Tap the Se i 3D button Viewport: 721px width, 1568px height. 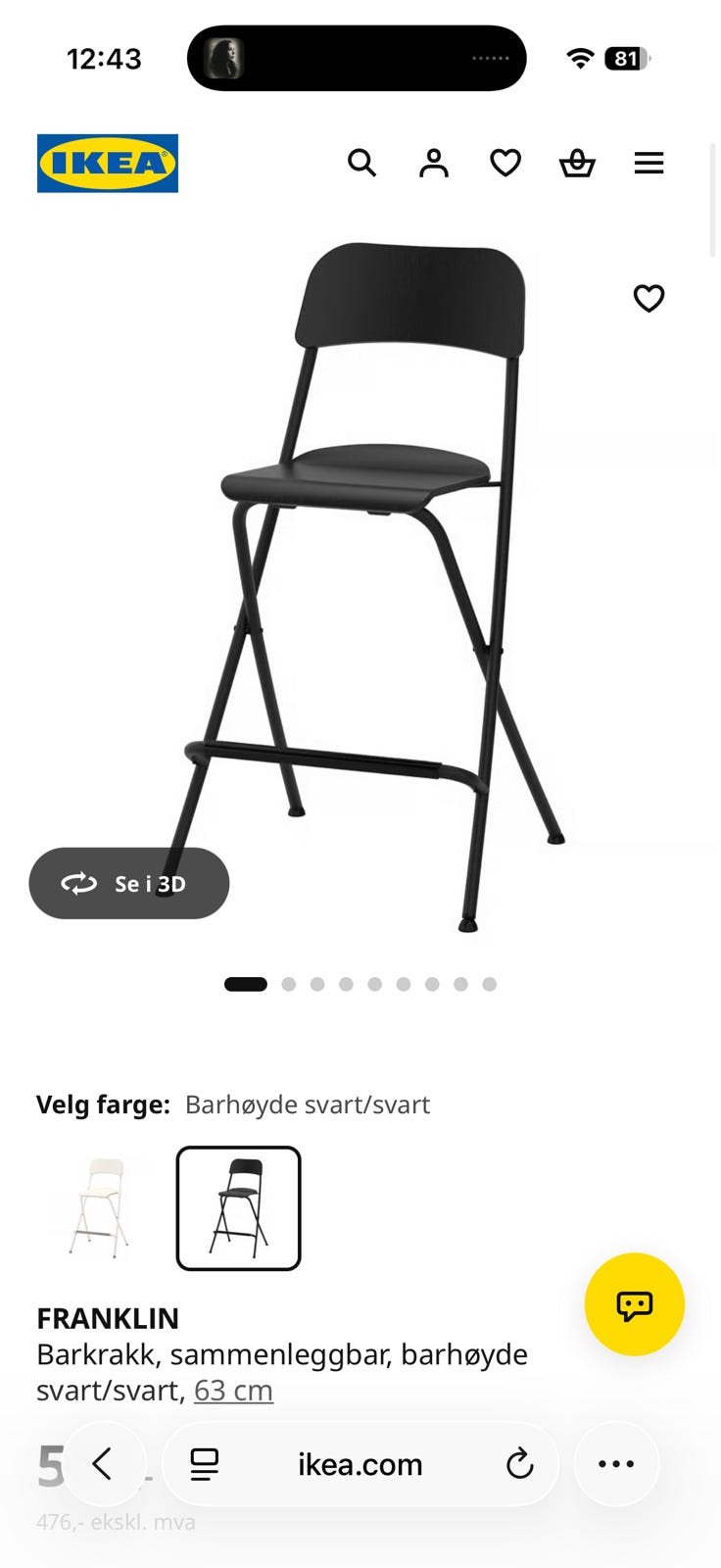point(129,883)
